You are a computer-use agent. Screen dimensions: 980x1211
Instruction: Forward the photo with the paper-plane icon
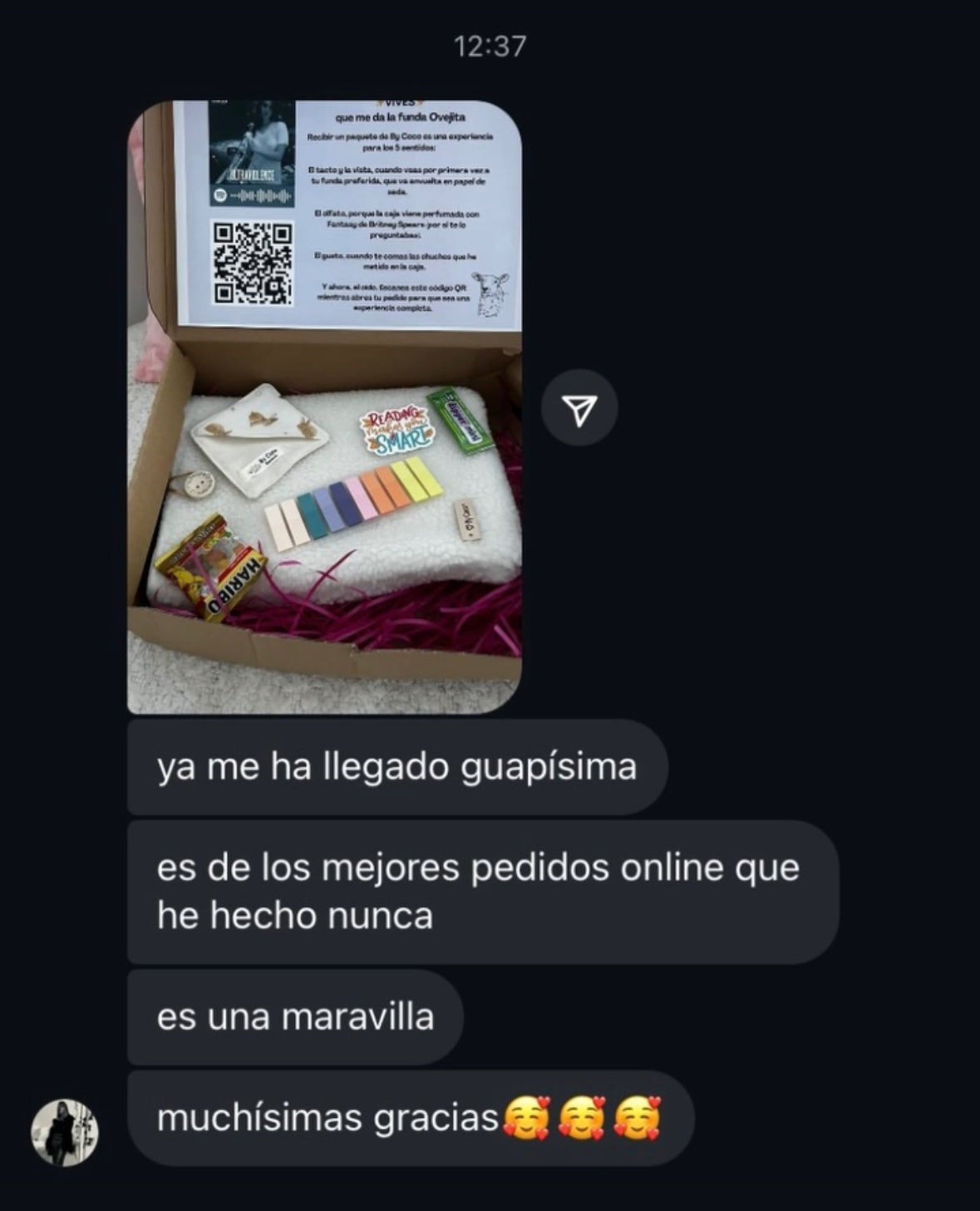[579, 407]
